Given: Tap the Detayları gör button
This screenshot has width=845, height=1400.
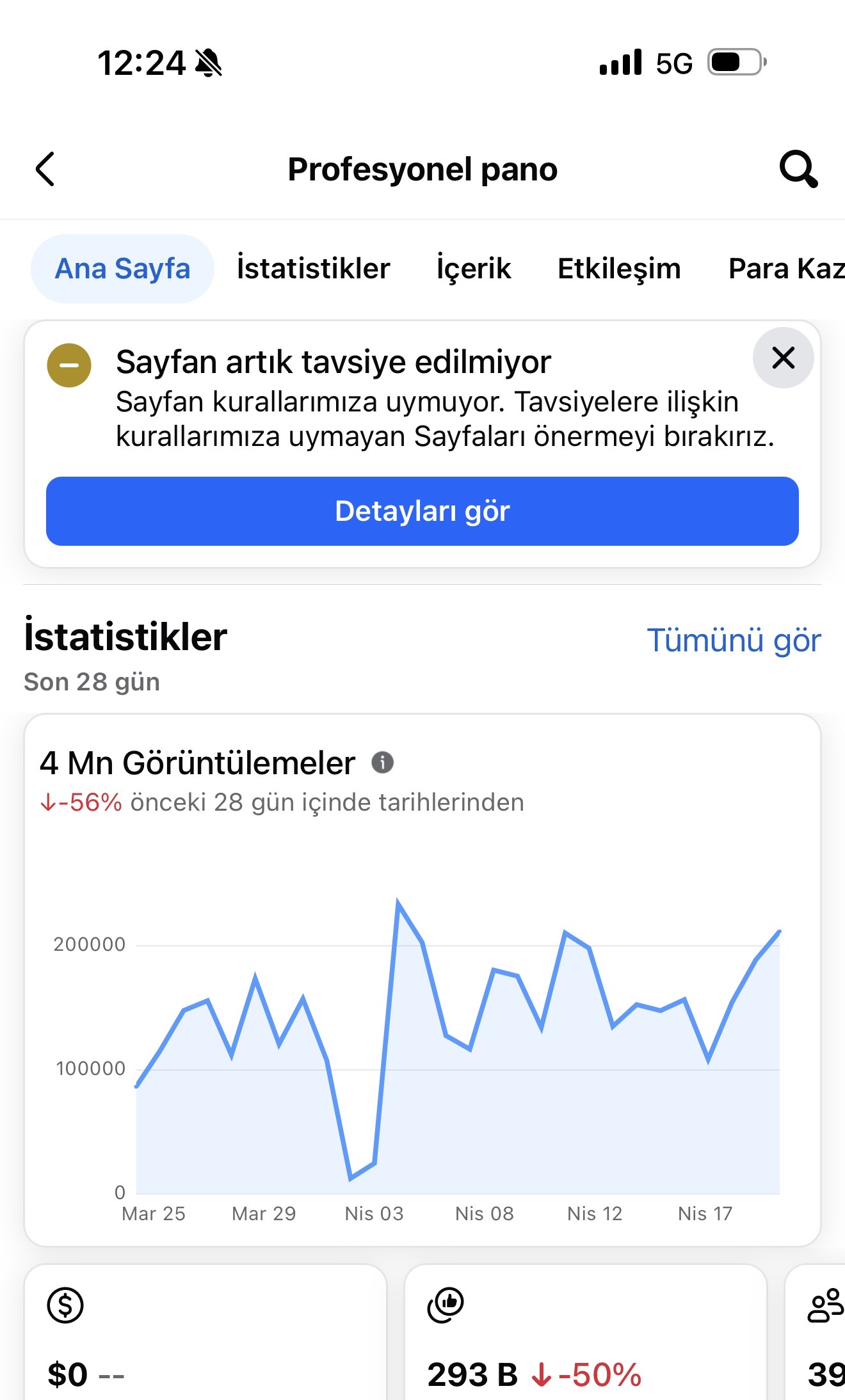Looking at the screenshot, I should point(422,511).
